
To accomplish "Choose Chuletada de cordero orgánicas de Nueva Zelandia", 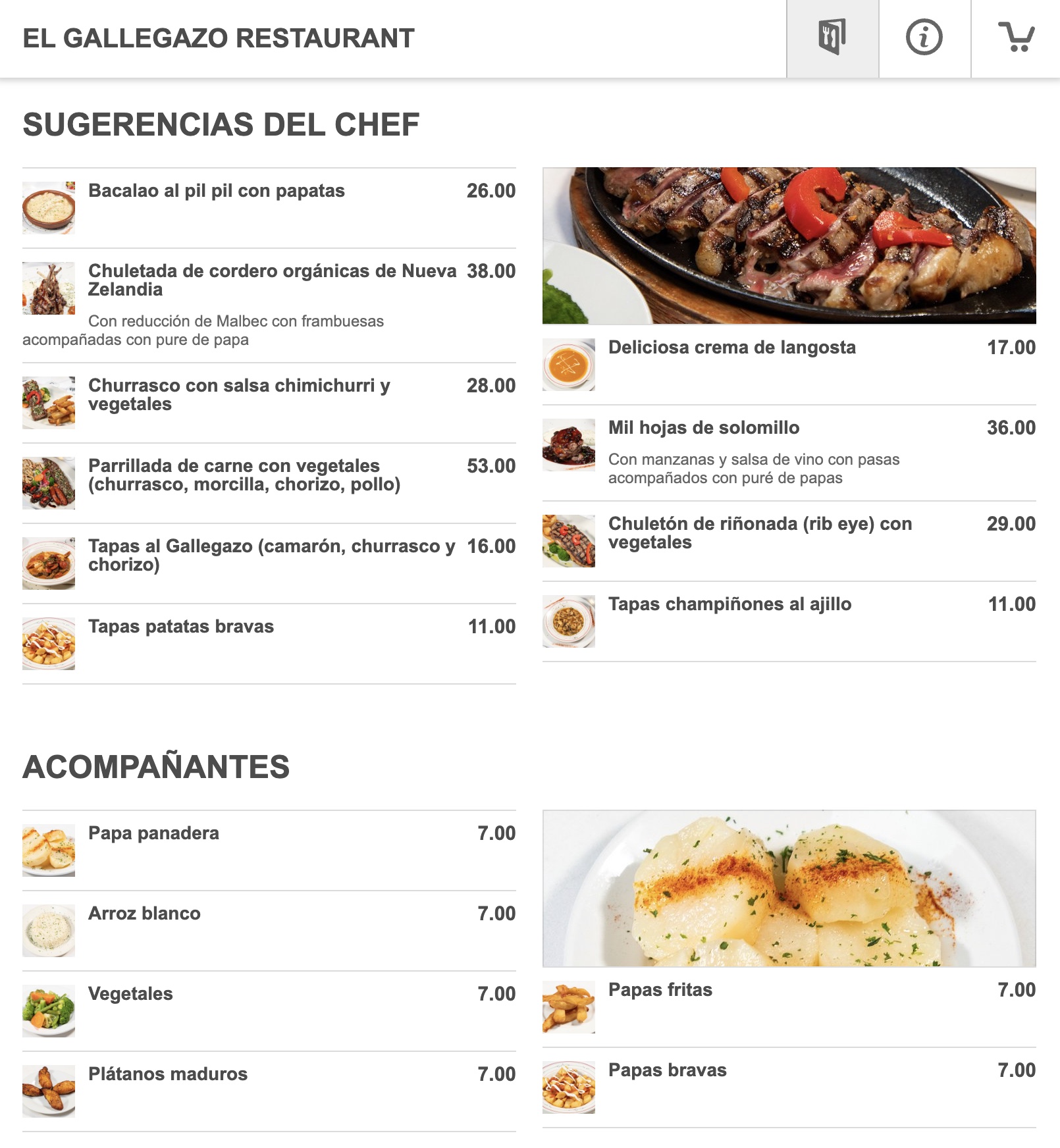I will [x=271, y=280].
